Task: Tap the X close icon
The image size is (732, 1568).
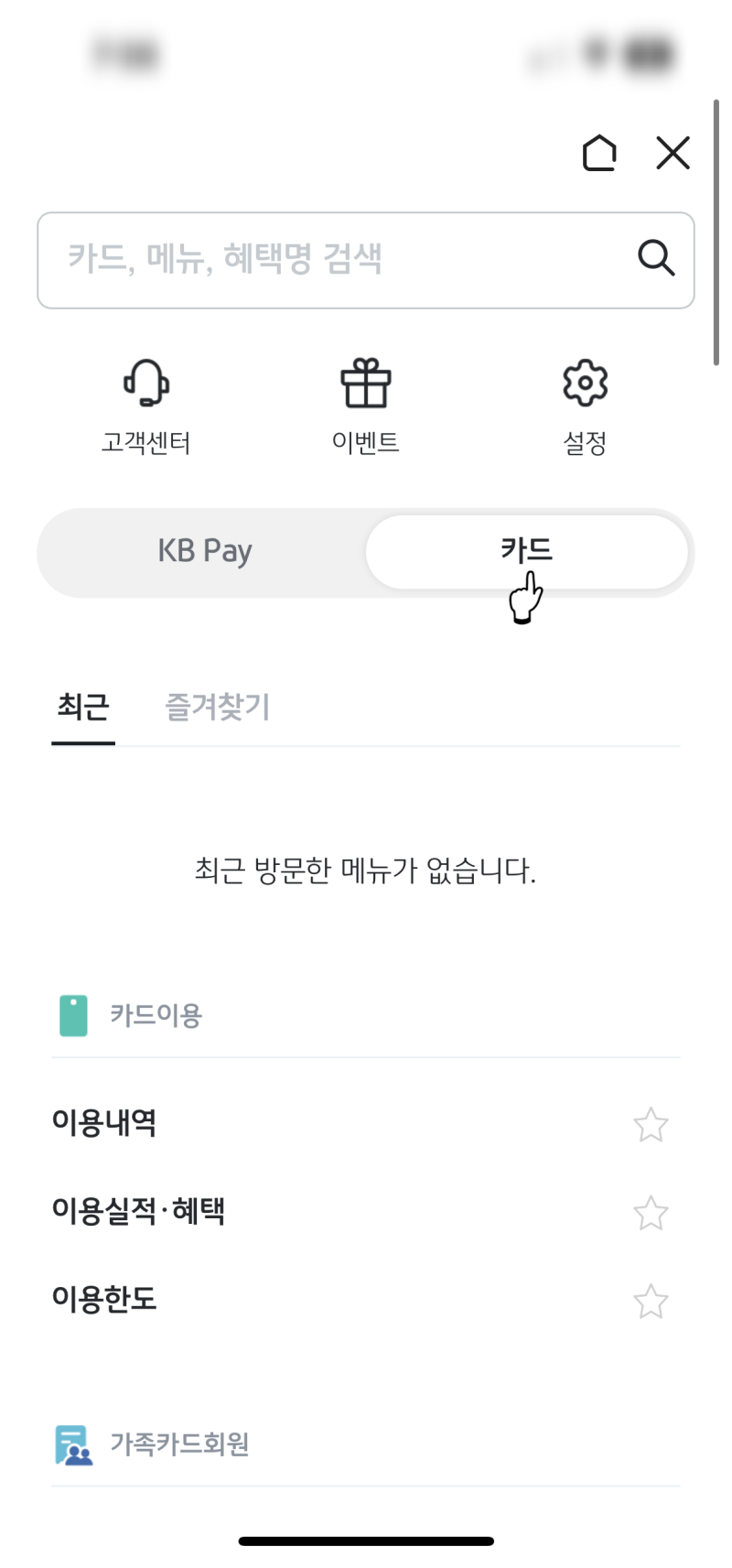Action: tap(673, 153)
